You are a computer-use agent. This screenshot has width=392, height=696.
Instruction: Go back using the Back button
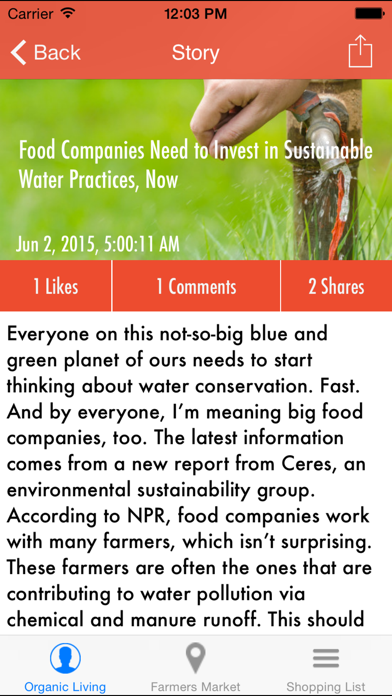click(45, 52)
